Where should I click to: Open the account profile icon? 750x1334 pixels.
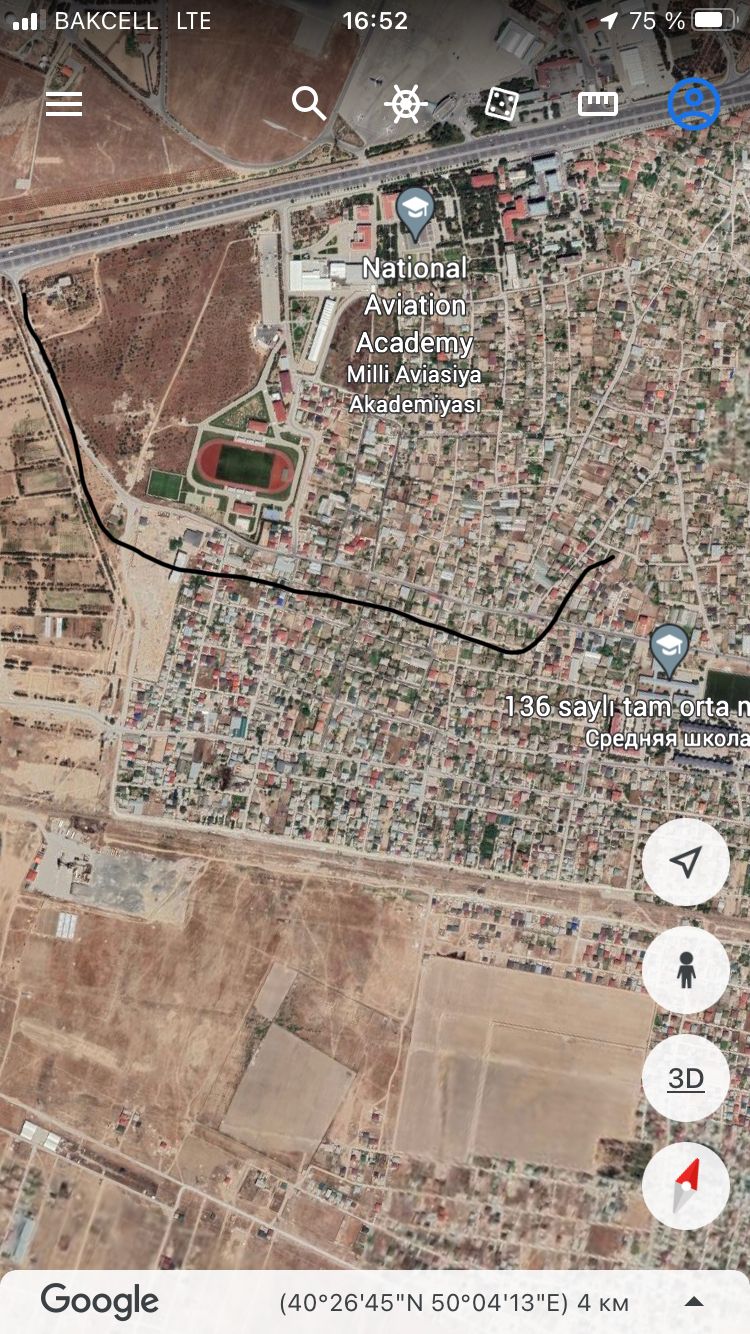[694, 104]
